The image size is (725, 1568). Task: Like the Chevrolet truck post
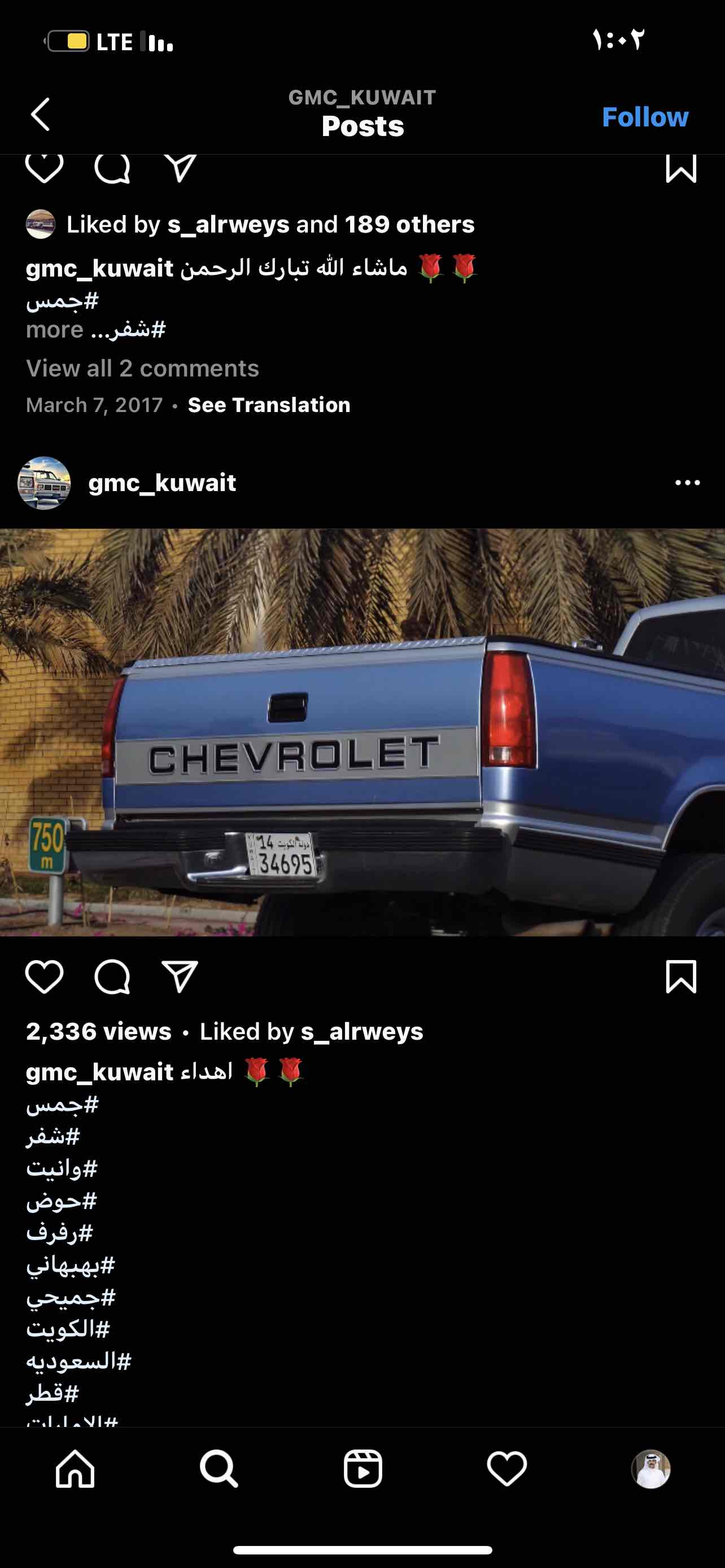pyautogui.click(x=45, y=977)
